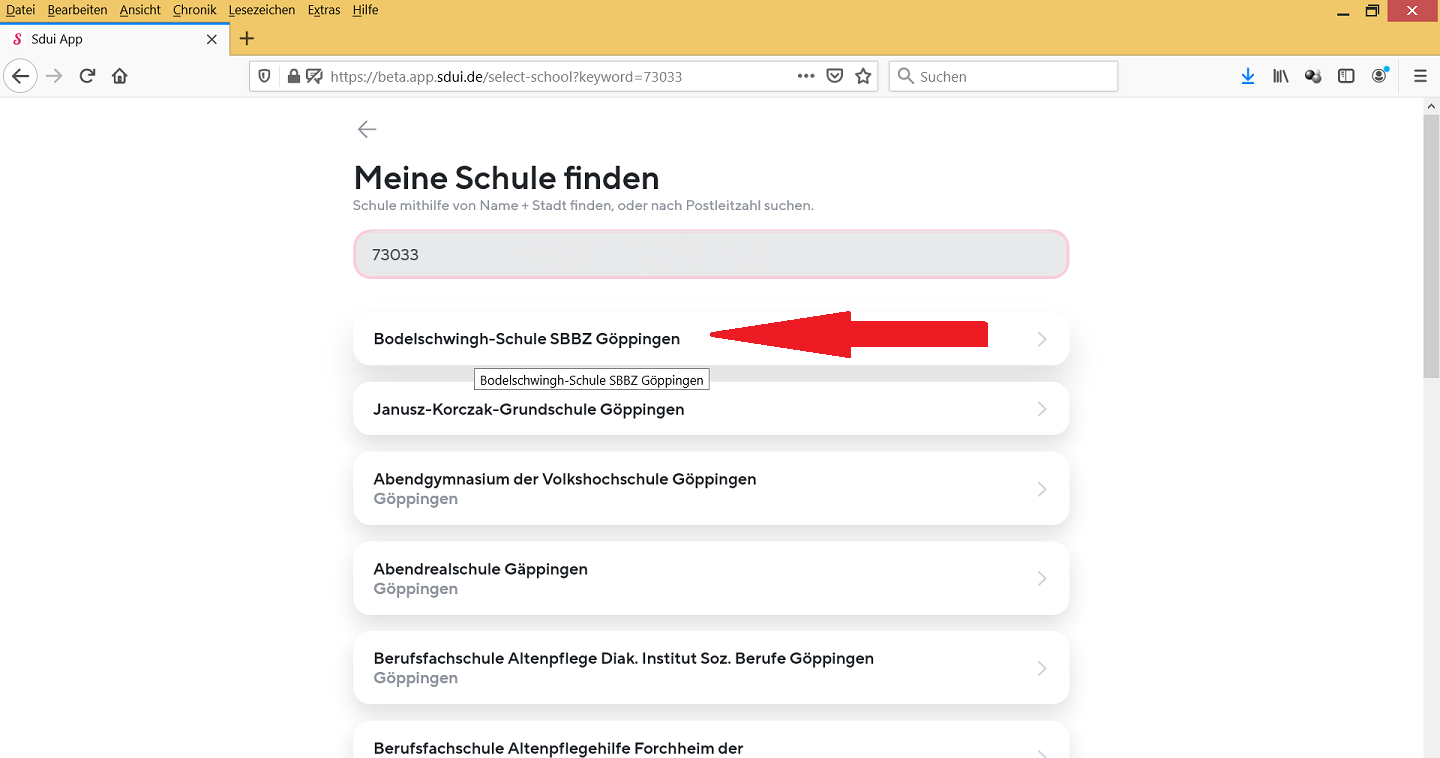Focus the school search field with 73033
The width and height of the screenshot is (1440, 758).
pyautogui.click(x=710, y=254)
